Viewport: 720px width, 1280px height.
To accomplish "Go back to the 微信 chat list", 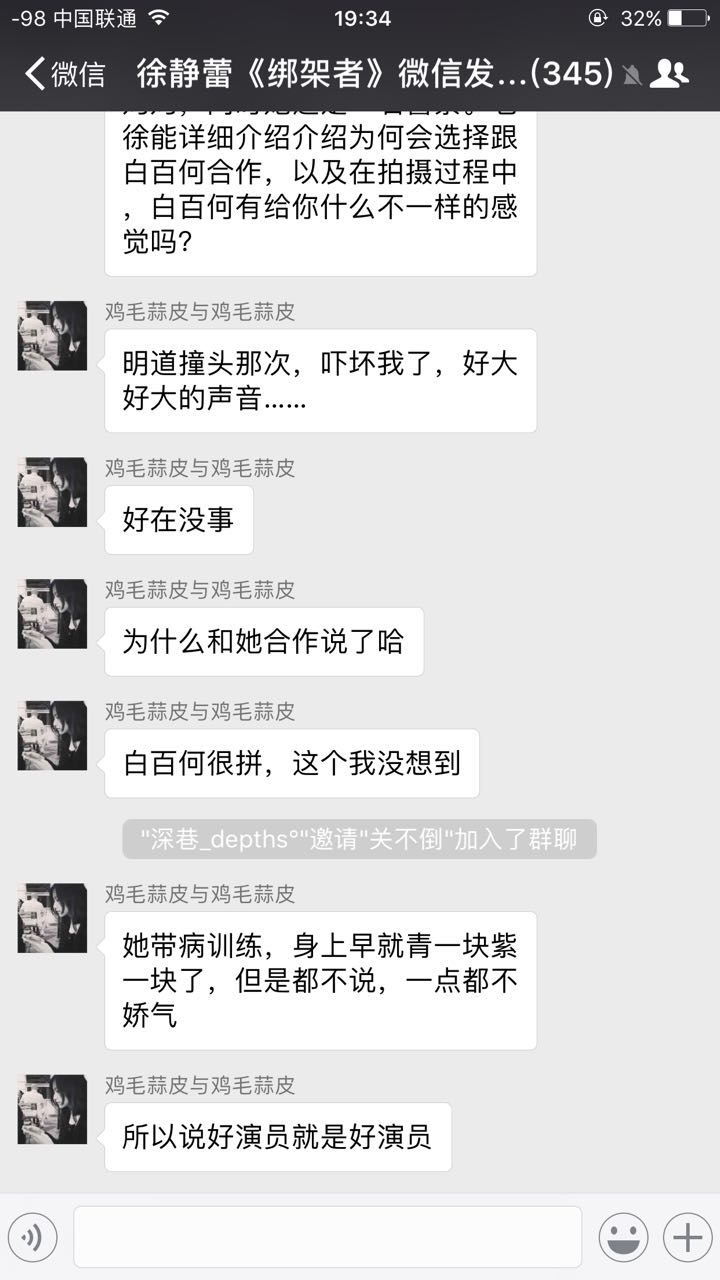I will [x=65, y=74].
